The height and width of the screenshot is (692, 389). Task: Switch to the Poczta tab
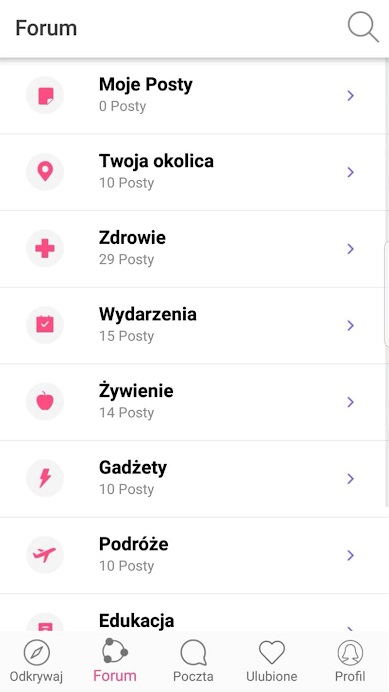coord(193,661)
